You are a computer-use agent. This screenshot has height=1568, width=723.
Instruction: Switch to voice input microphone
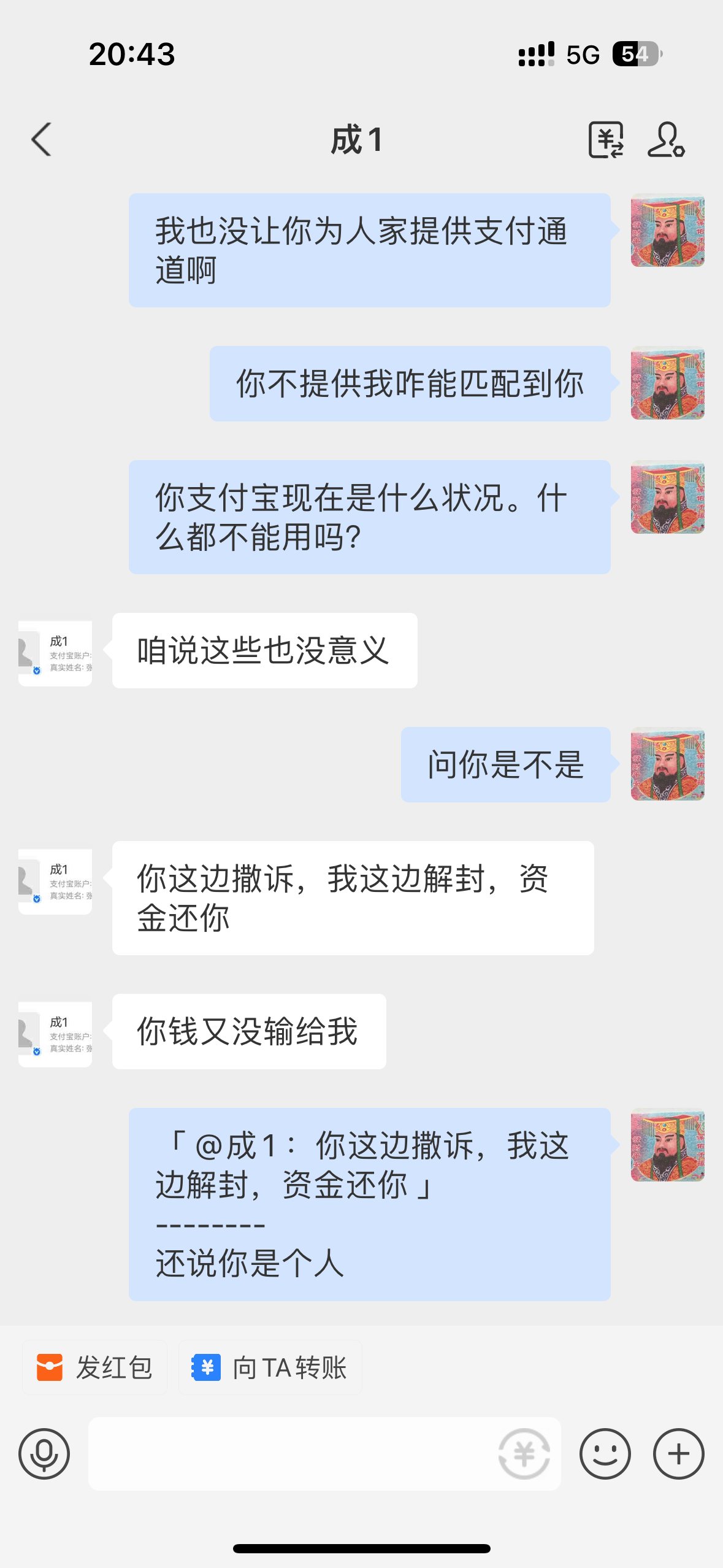click(x=44, y=1453)
